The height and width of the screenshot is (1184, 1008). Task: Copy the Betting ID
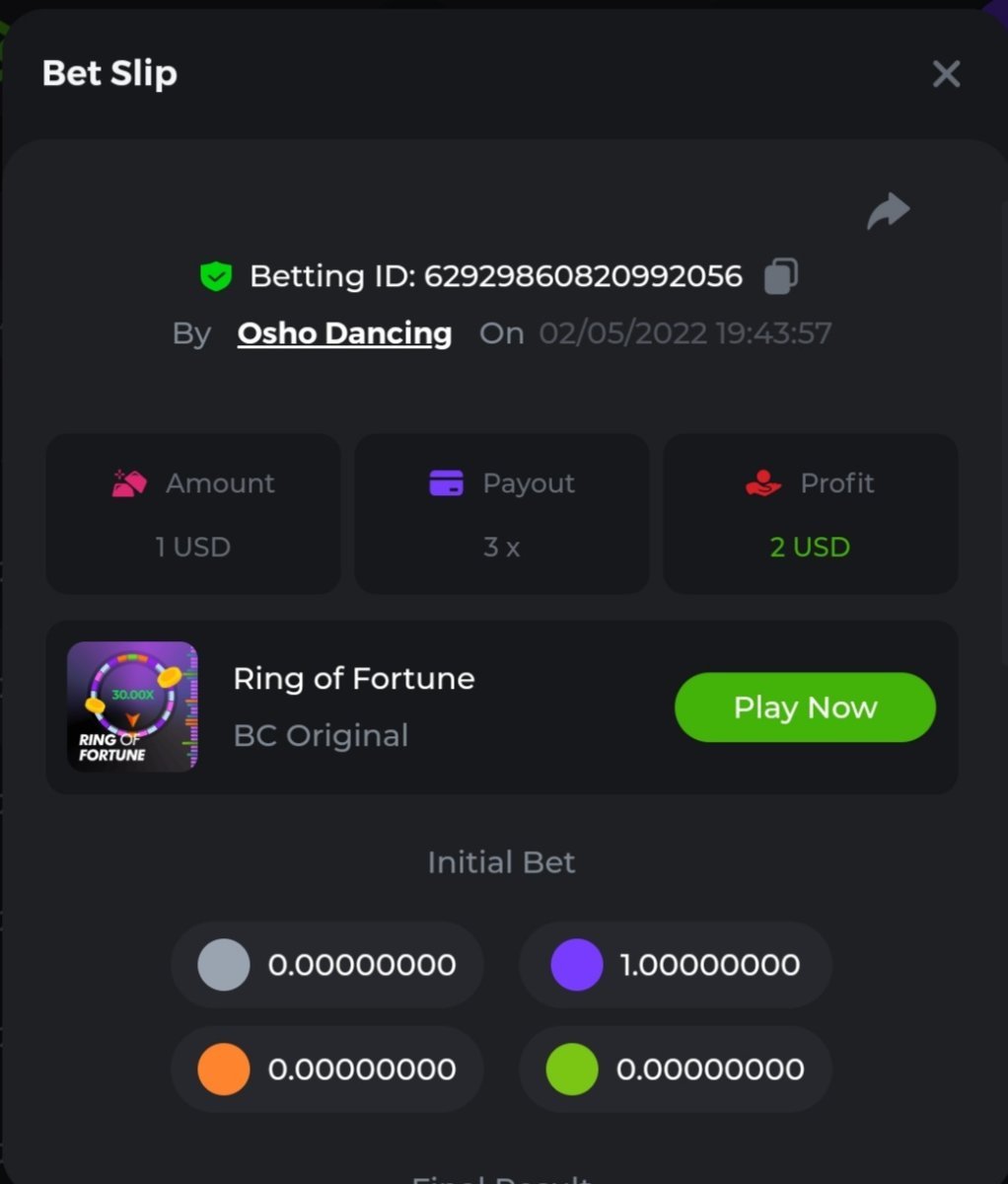coord(781,276)
